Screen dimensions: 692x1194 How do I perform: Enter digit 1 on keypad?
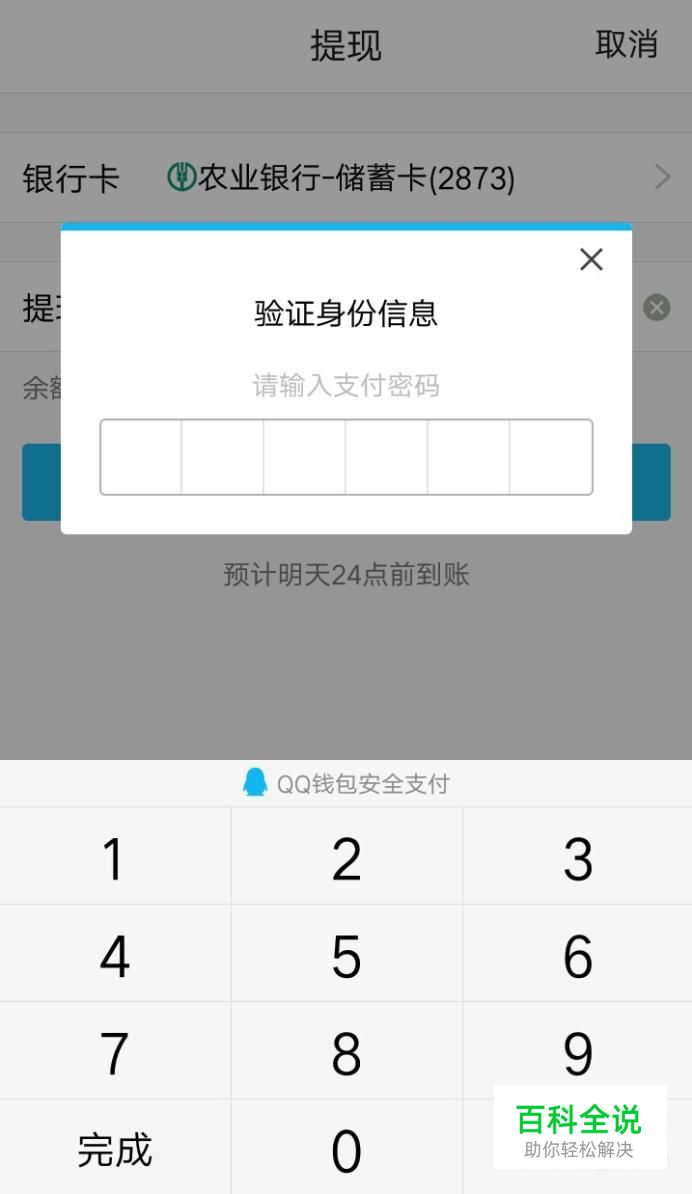point(115,858)
